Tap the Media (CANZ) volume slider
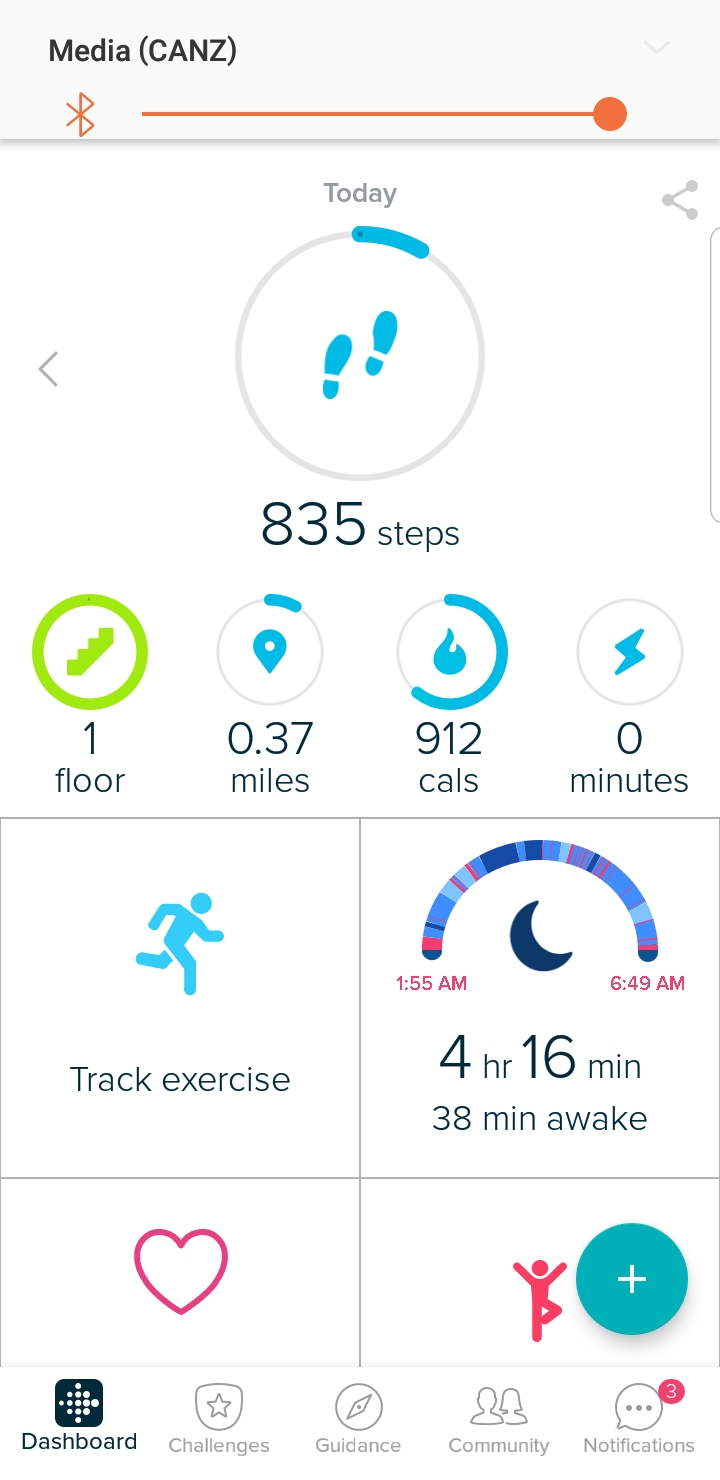Viewport: 720px width, 1480px height. point(375,114)
